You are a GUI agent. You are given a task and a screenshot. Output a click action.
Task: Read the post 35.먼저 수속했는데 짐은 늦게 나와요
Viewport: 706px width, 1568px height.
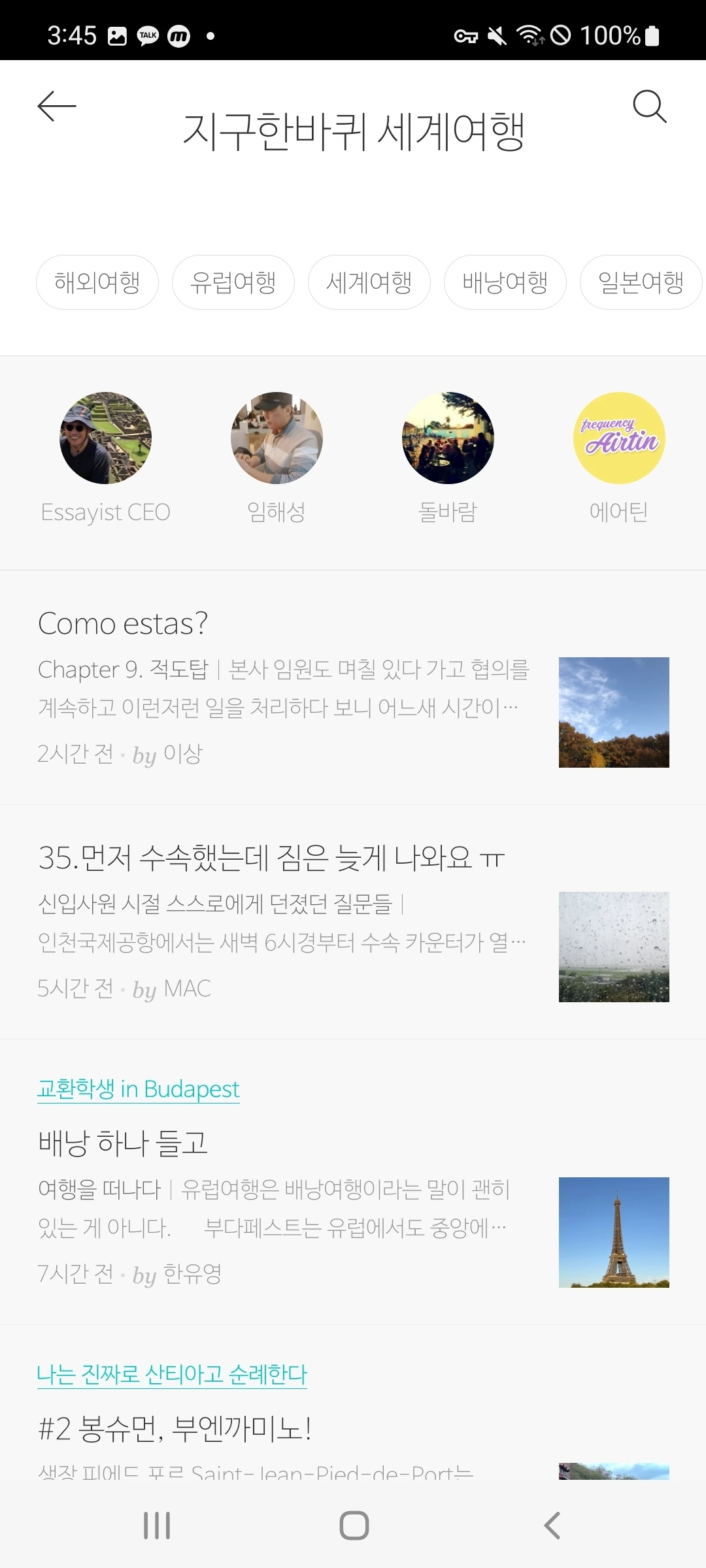pos(271,858)
